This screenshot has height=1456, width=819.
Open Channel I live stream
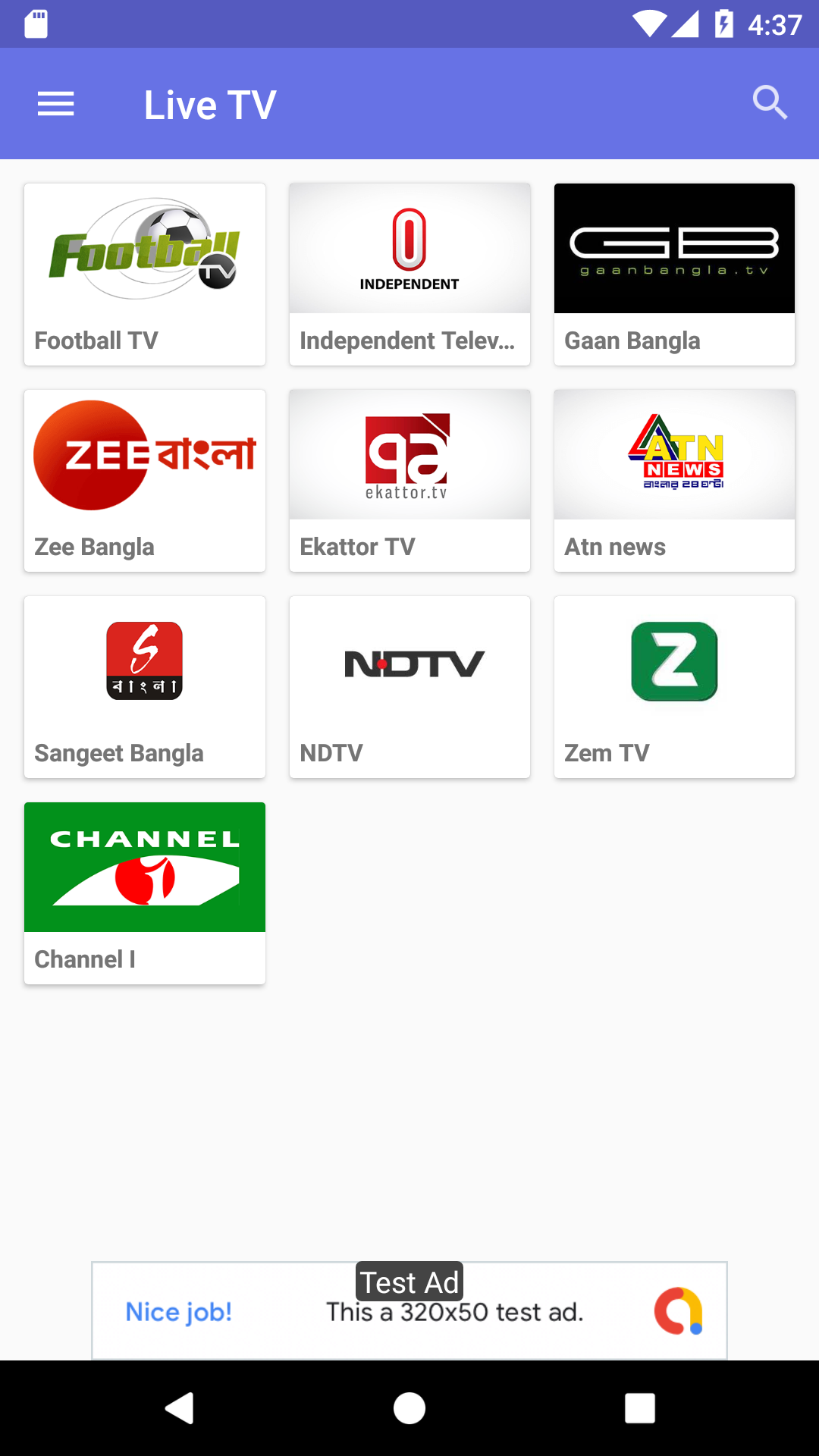click(x=145, y=893)
